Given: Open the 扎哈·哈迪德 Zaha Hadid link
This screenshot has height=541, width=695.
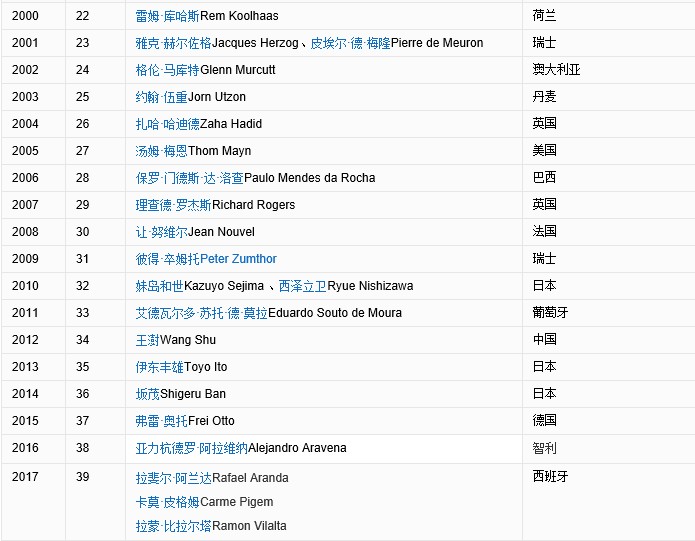Looking at the screenshot, I should 167,124.
